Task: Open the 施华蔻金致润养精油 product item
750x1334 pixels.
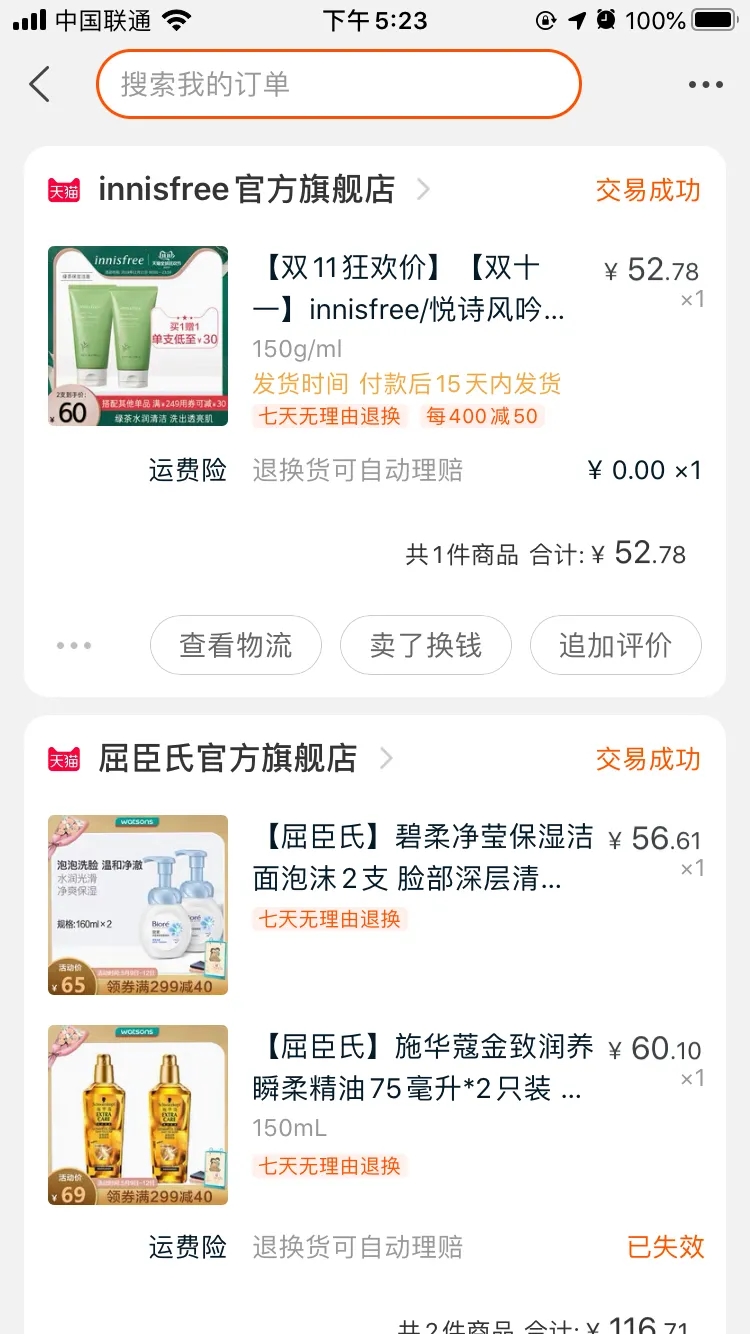Action: [x=423, y=1068]
